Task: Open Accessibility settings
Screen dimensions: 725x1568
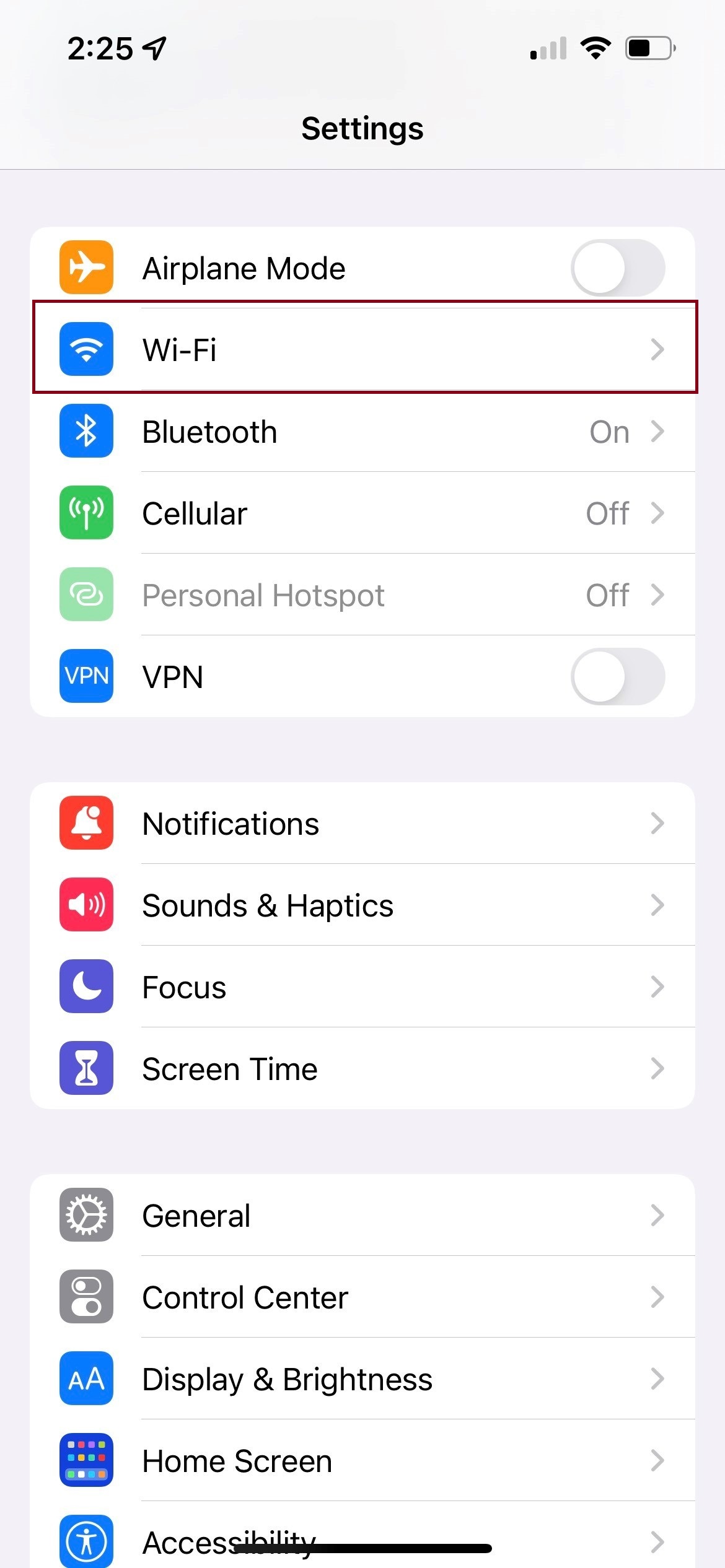Action: coord(362,1536)
